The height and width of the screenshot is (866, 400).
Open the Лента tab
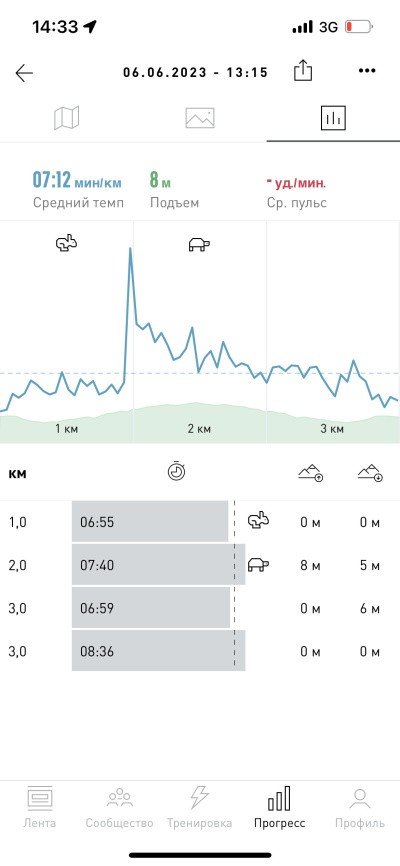point(39,807)
